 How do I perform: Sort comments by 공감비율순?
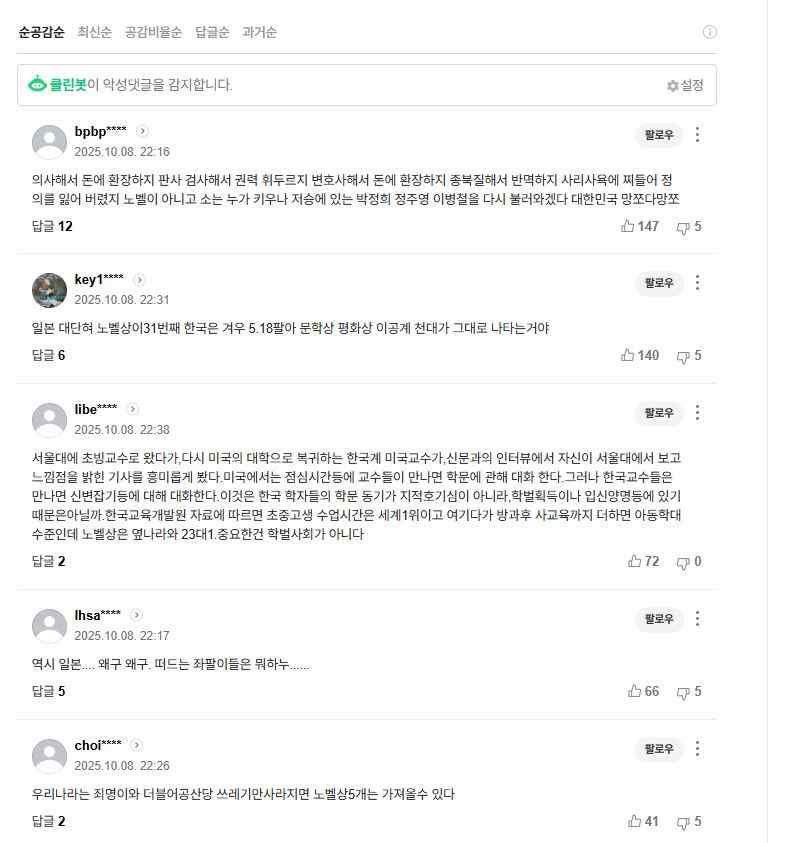pos(153,32)
